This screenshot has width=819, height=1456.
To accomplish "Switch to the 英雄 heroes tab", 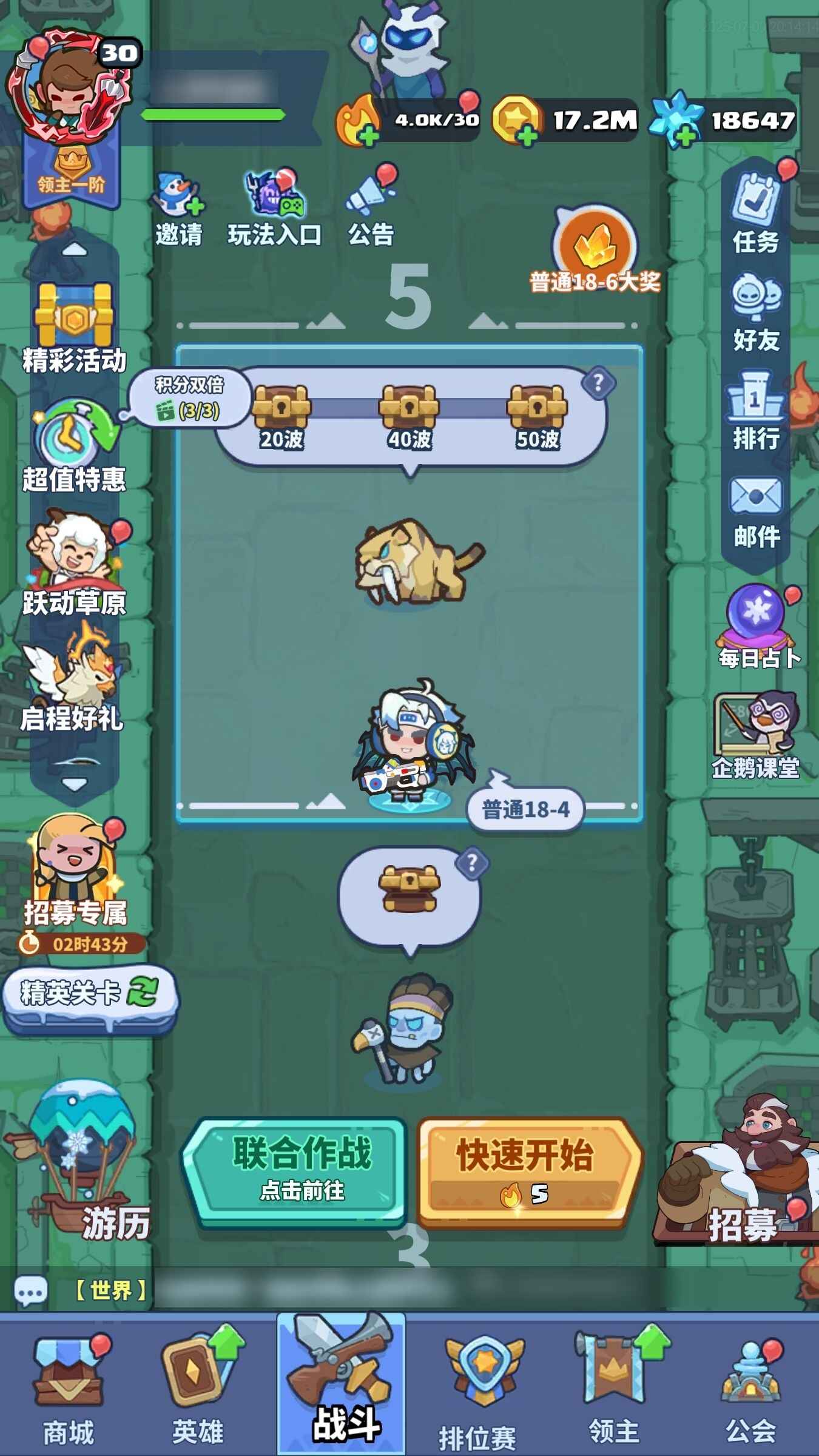I will pyautogui.click(x=197, y=1389).
